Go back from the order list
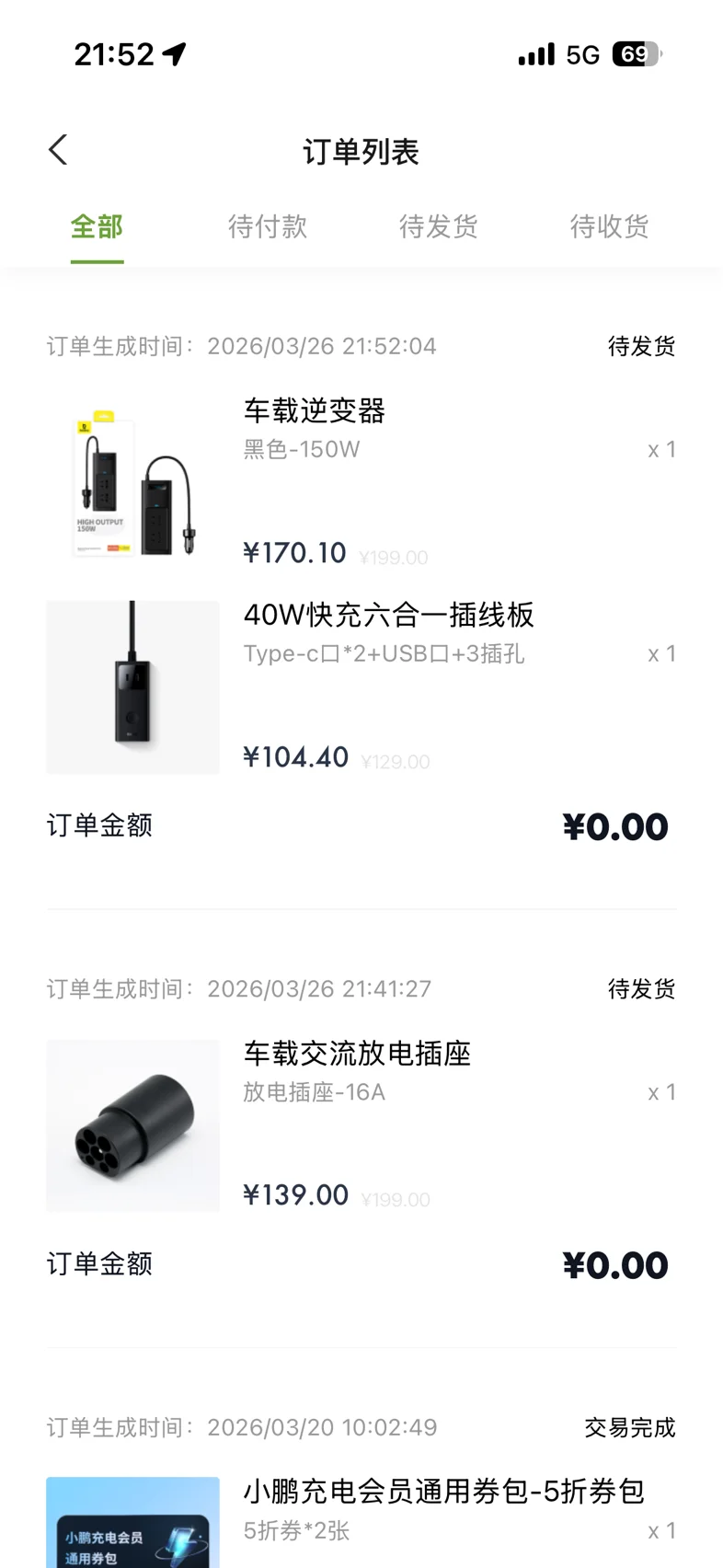This screenshot has height=1568, width=723. (x=58, y=150)
